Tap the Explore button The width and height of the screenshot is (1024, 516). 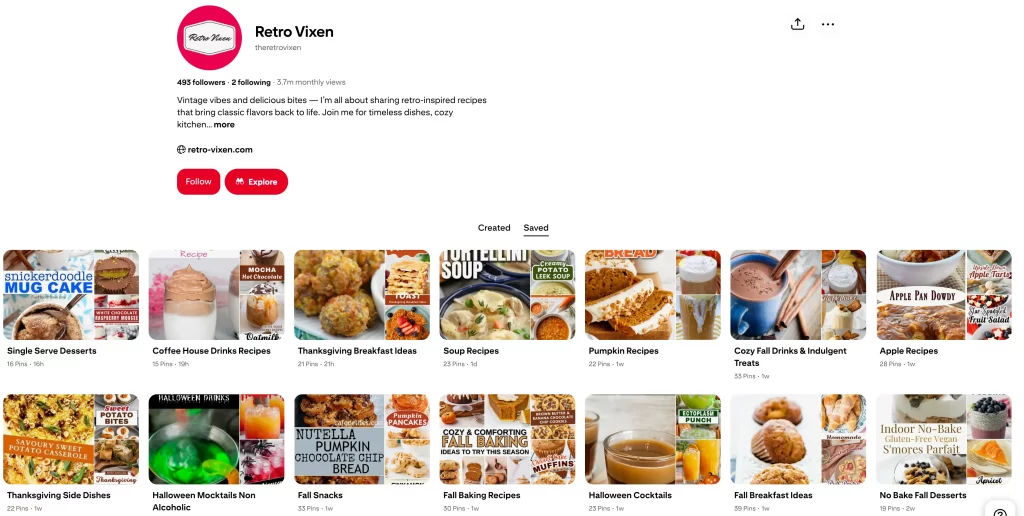(x=256, y=181)
